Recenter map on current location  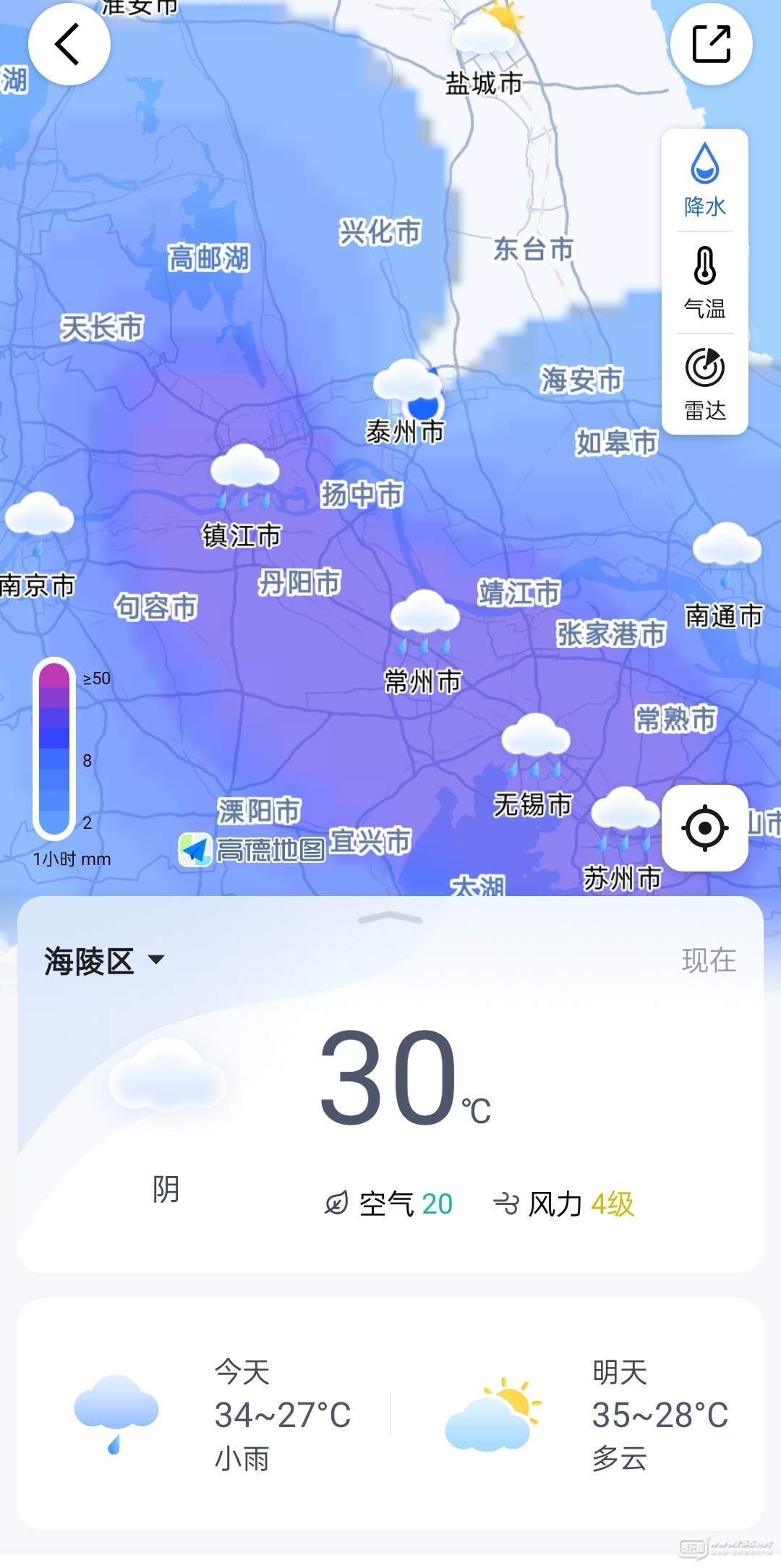[704, 827]
